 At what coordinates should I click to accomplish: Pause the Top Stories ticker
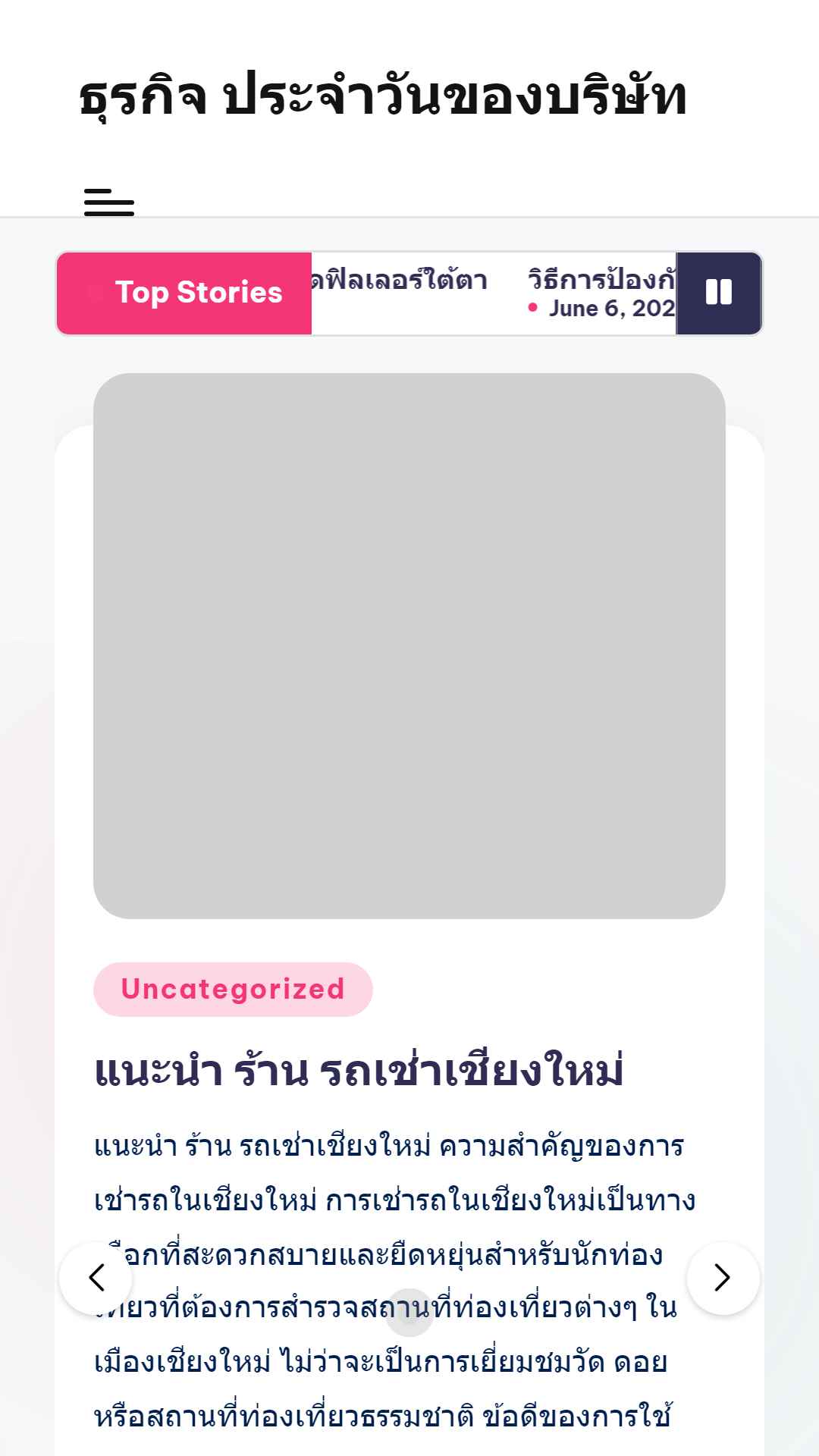point(718,293)
